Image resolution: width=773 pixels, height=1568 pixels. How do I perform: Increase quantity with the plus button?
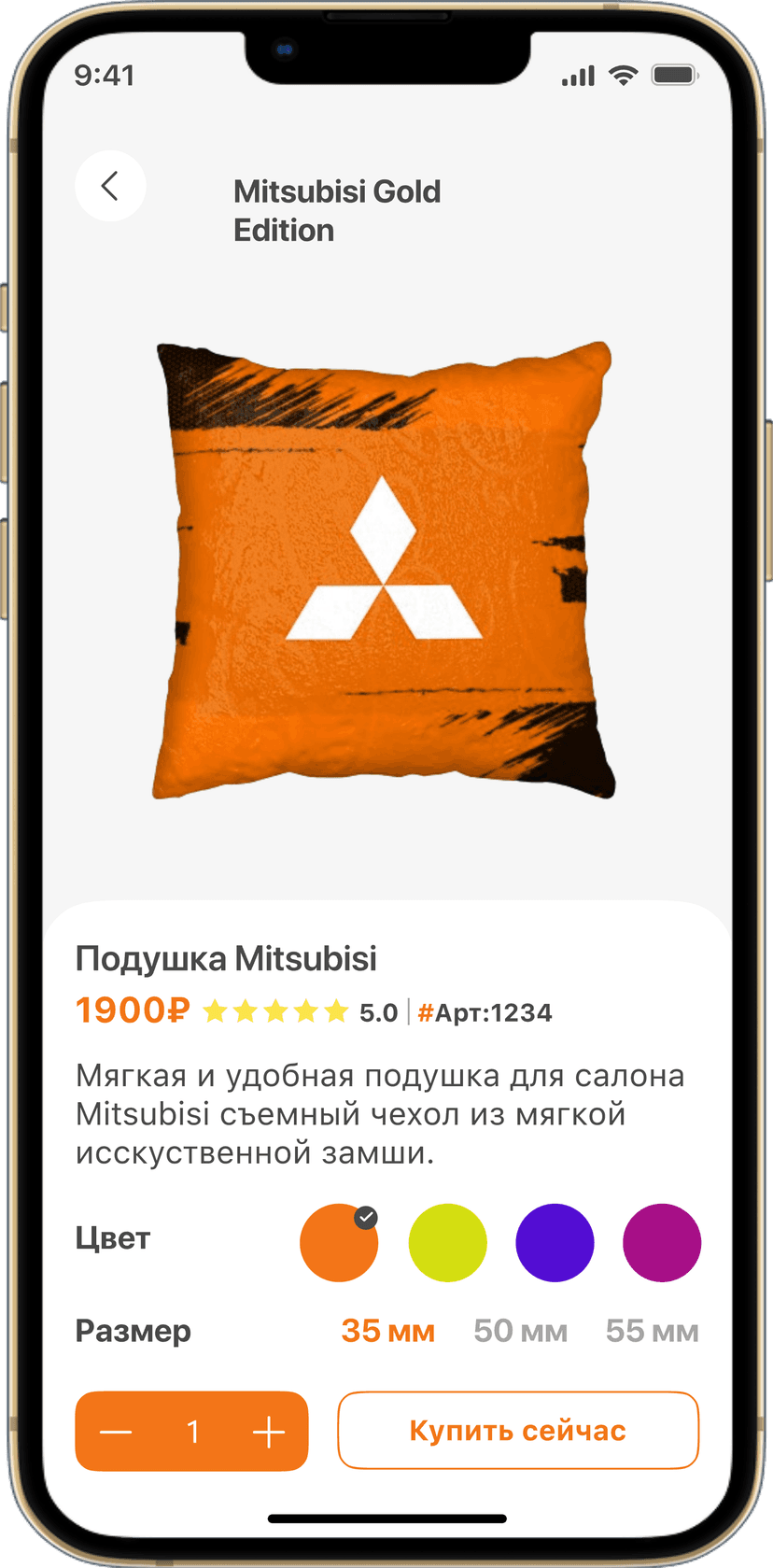(x=269, y=1432)
